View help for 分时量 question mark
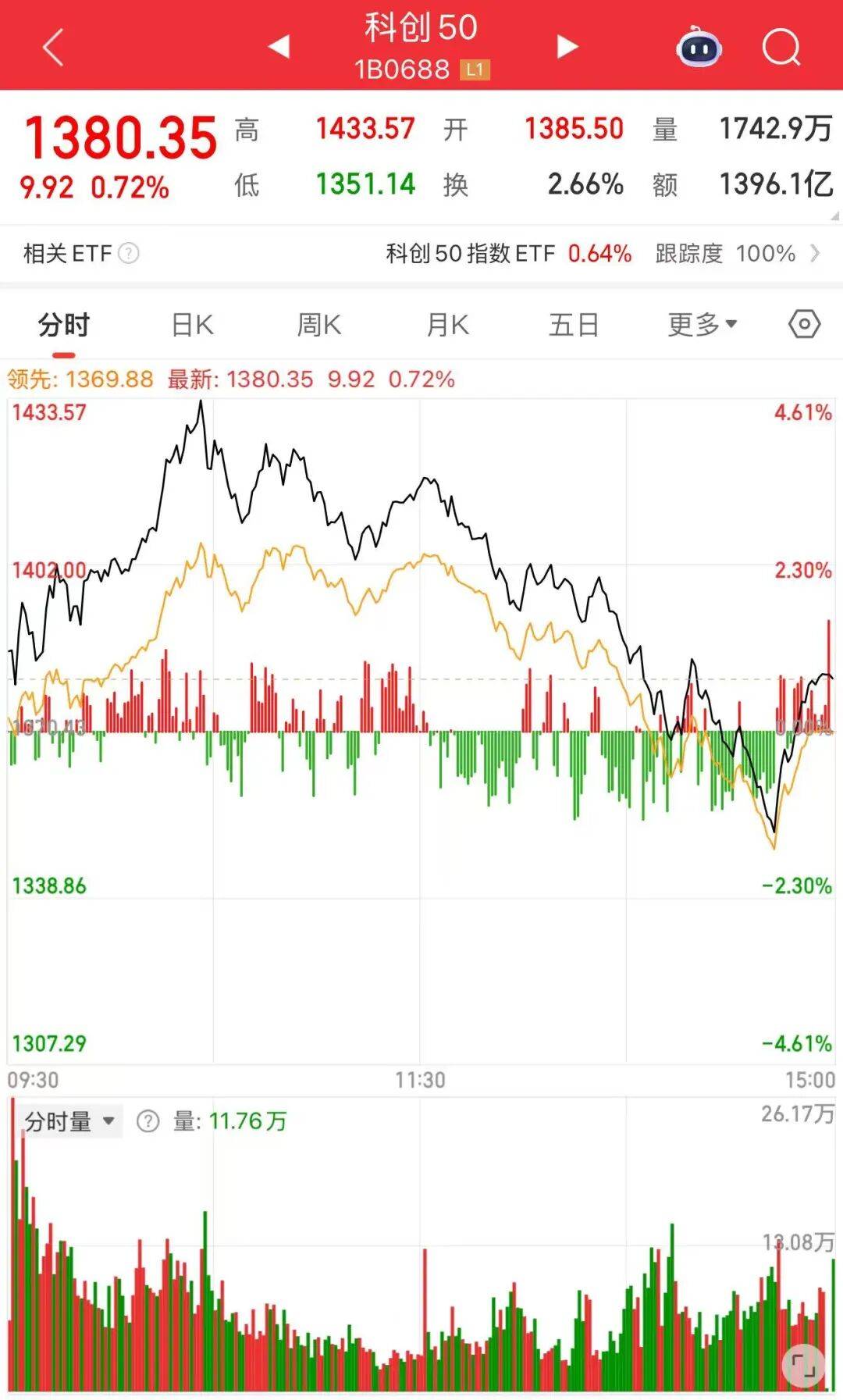This screenshot has width=843, height=1400. (x=148, y=1120)
